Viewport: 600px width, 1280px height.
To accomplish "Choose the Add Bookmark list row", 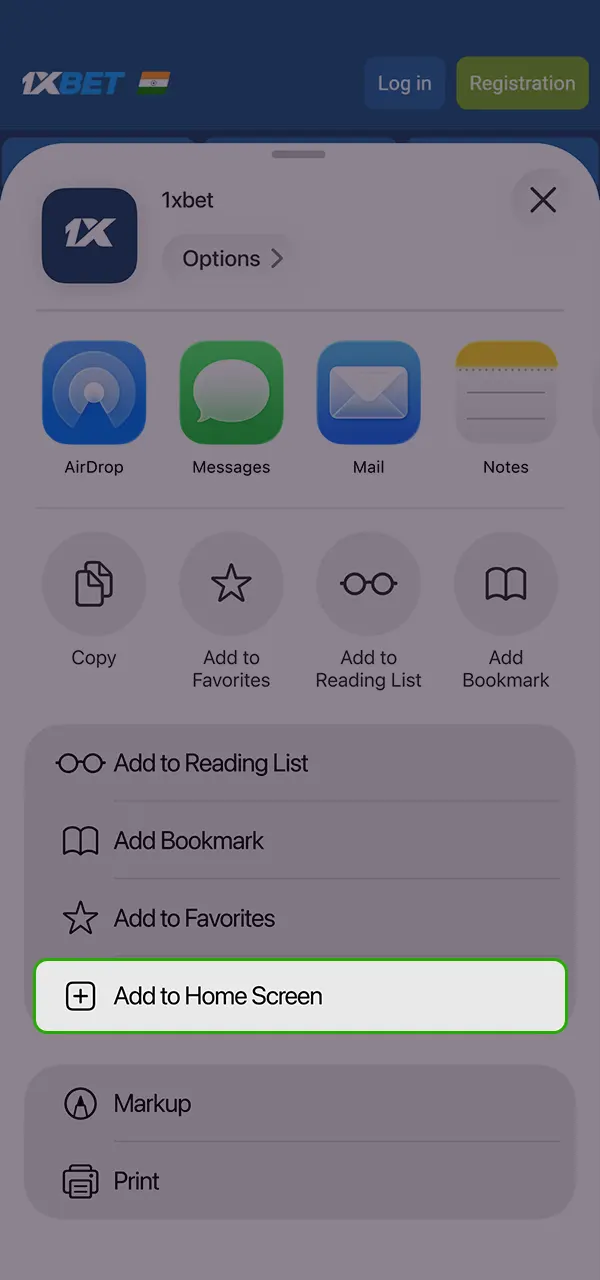I will click(x=300, y=841).
